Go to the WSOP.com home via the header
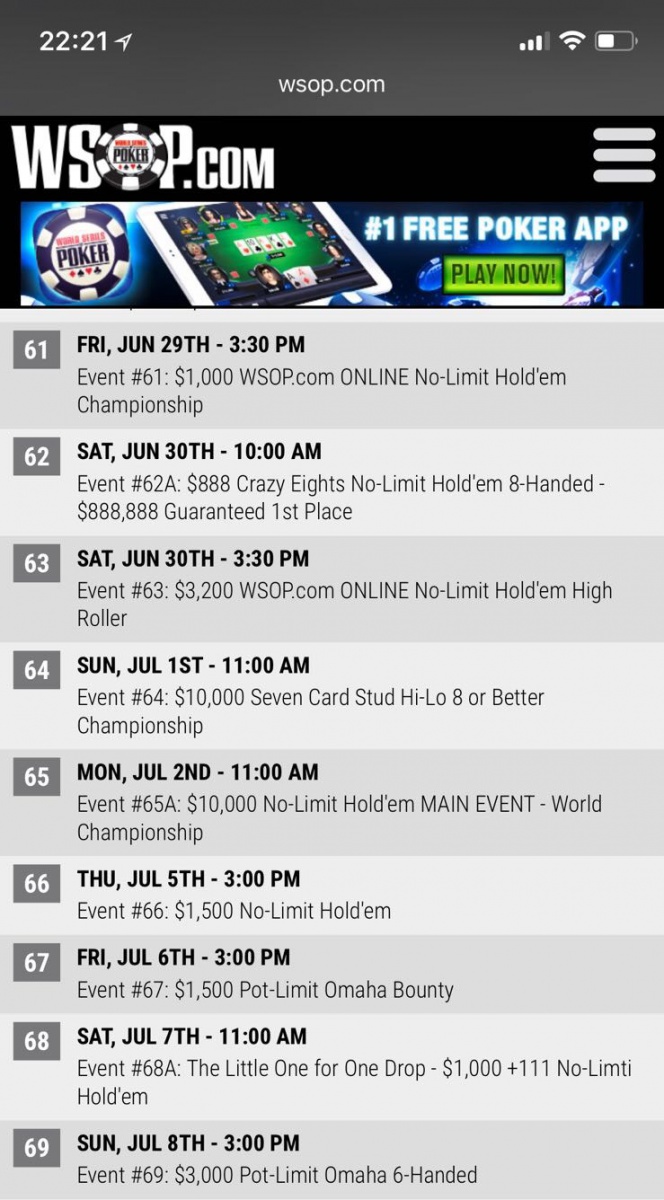This screenshot has height=1200, width=664. click(143, 158)
